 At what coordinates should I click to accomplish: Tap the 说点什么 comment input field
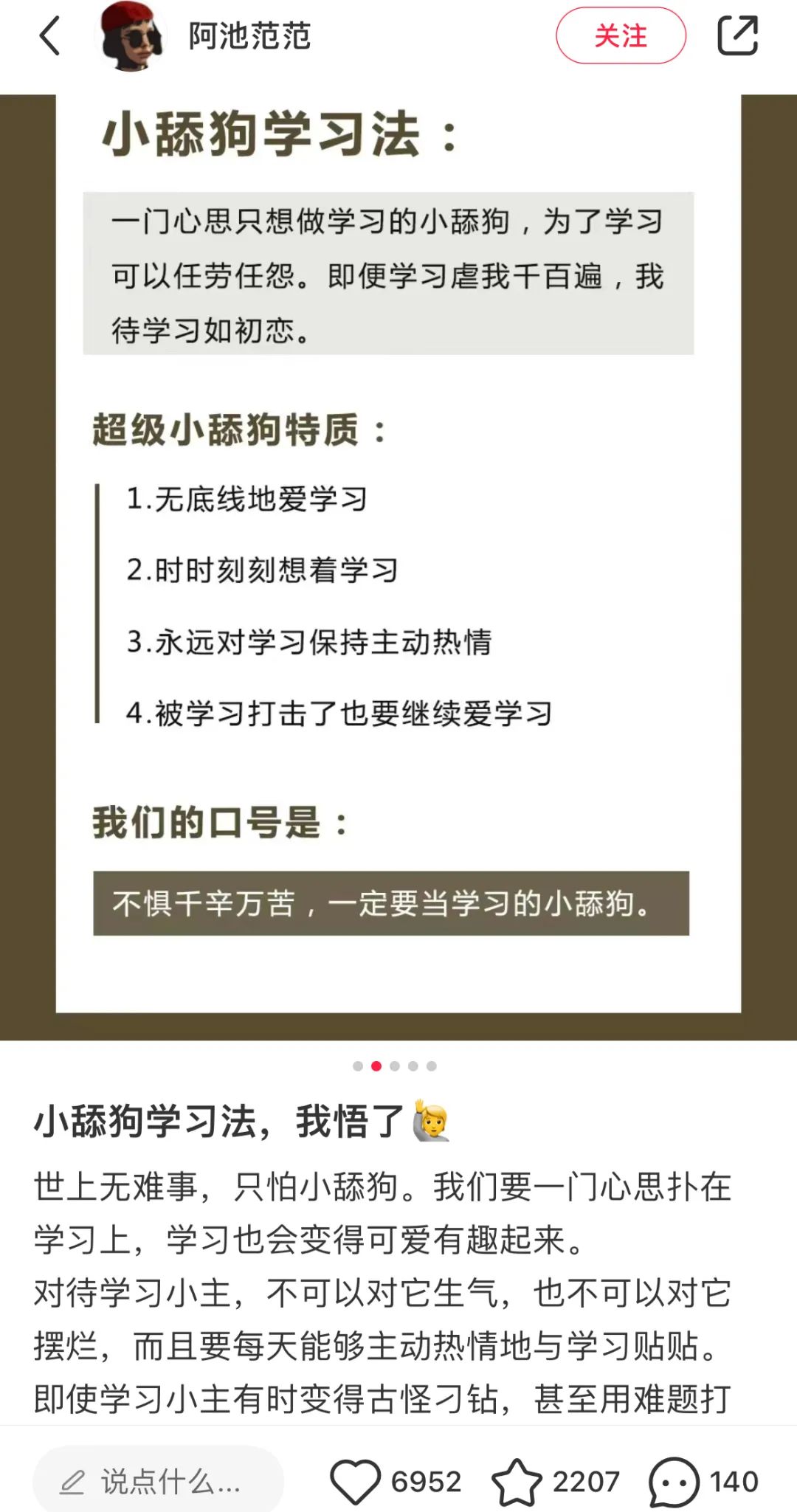[159, 1481]
